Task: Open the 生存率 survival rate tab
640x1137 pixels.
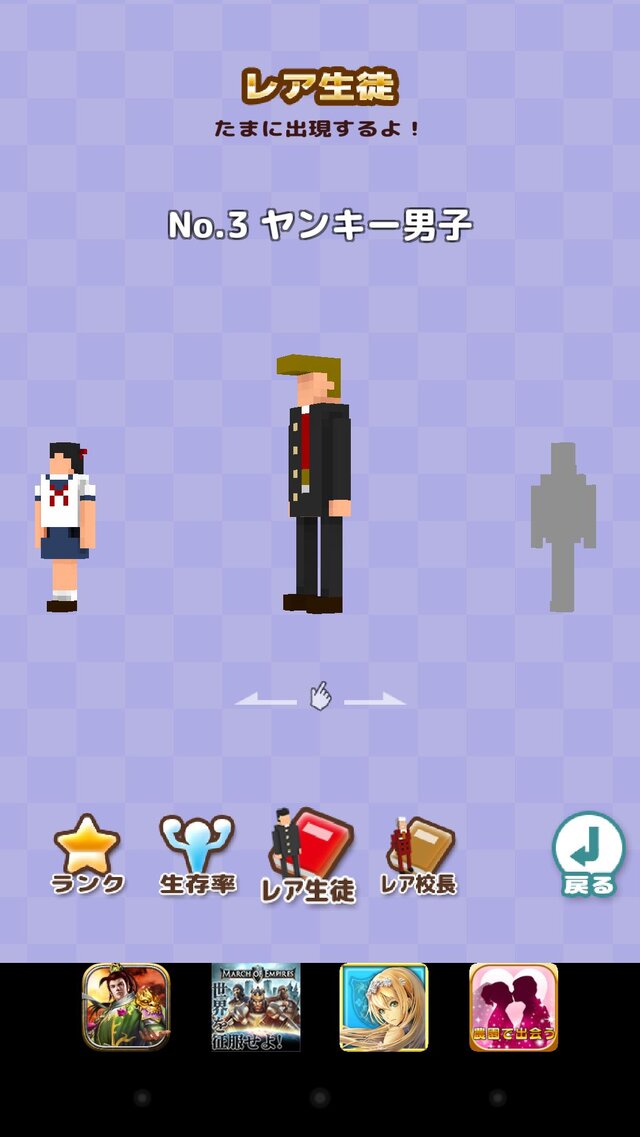Action: [198, 856]
